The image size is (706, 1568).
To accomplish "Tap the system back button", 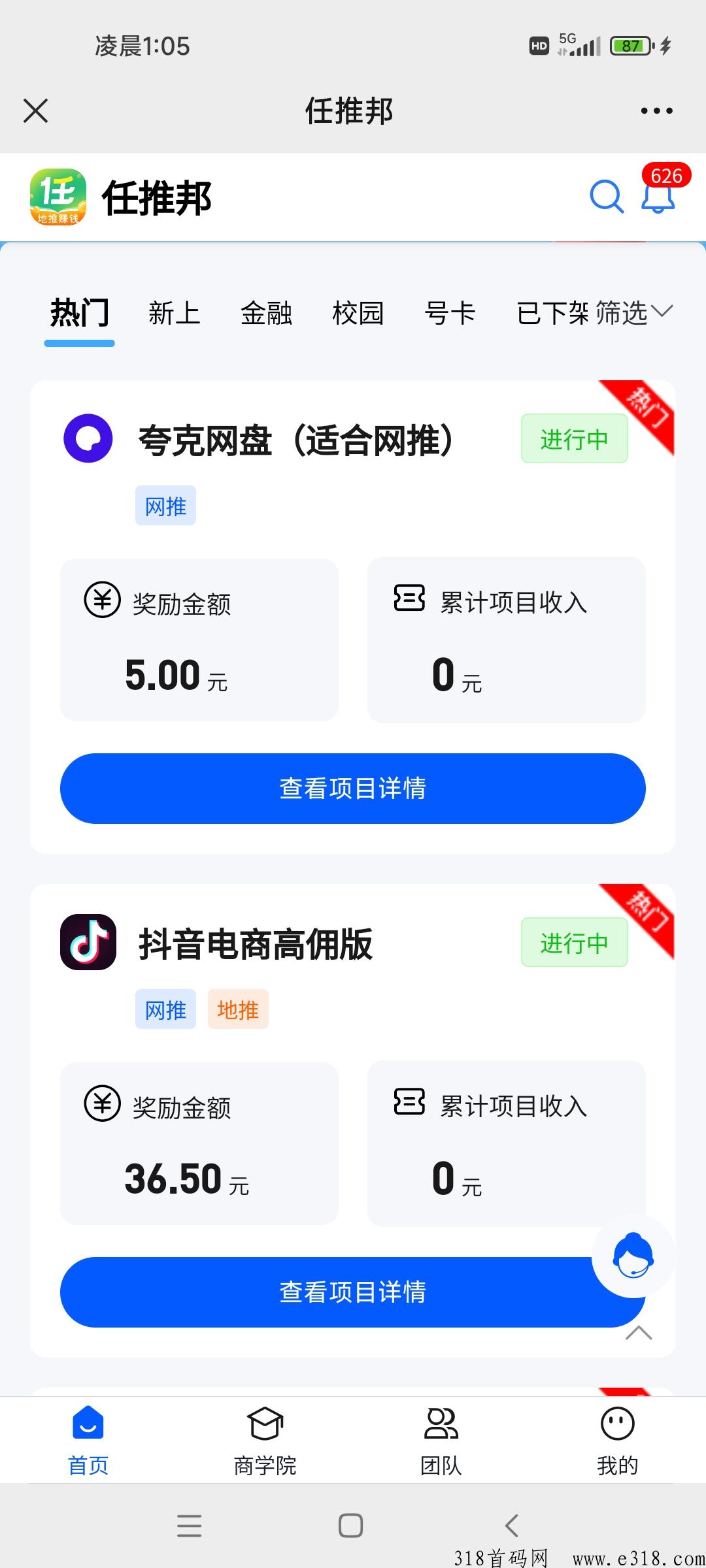I will pyautogui.click(x=512, y=1526).
